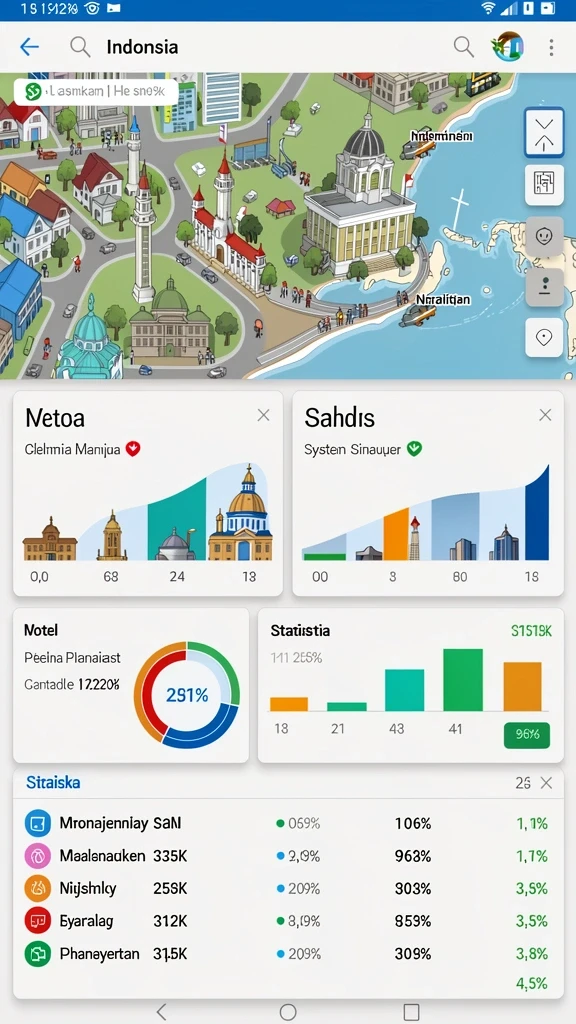Tap the location pin map button
Screen dimensions: 576x1024
click(x=544, y=338)
